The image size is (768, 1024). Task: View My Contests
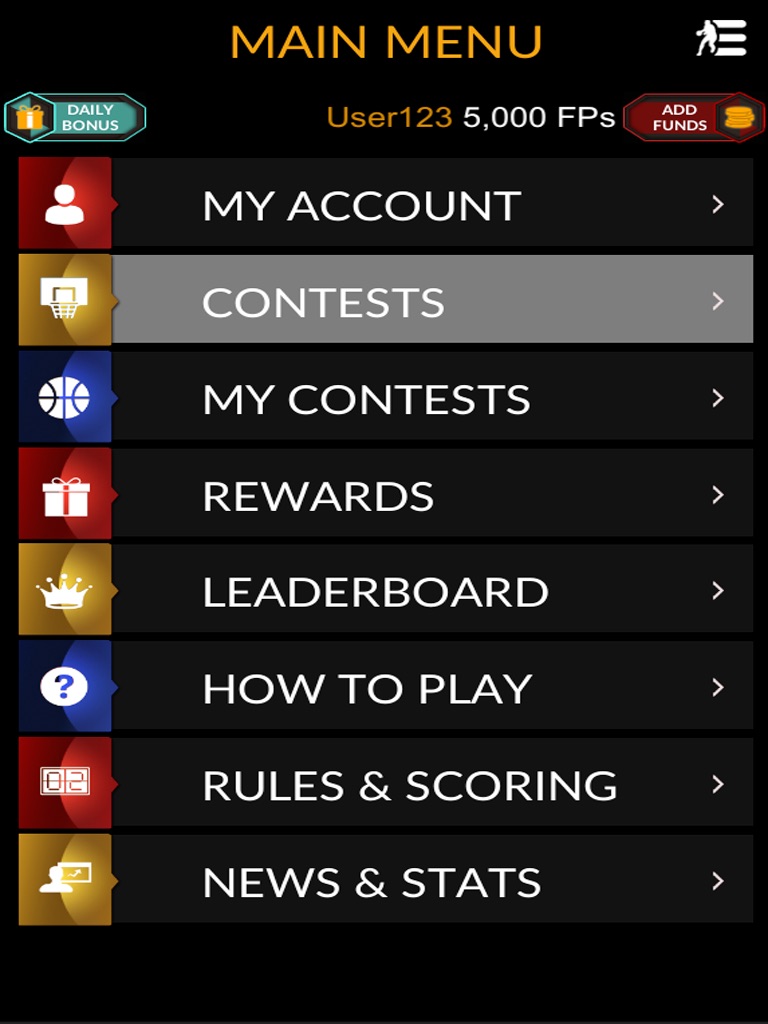coord(385,398)
